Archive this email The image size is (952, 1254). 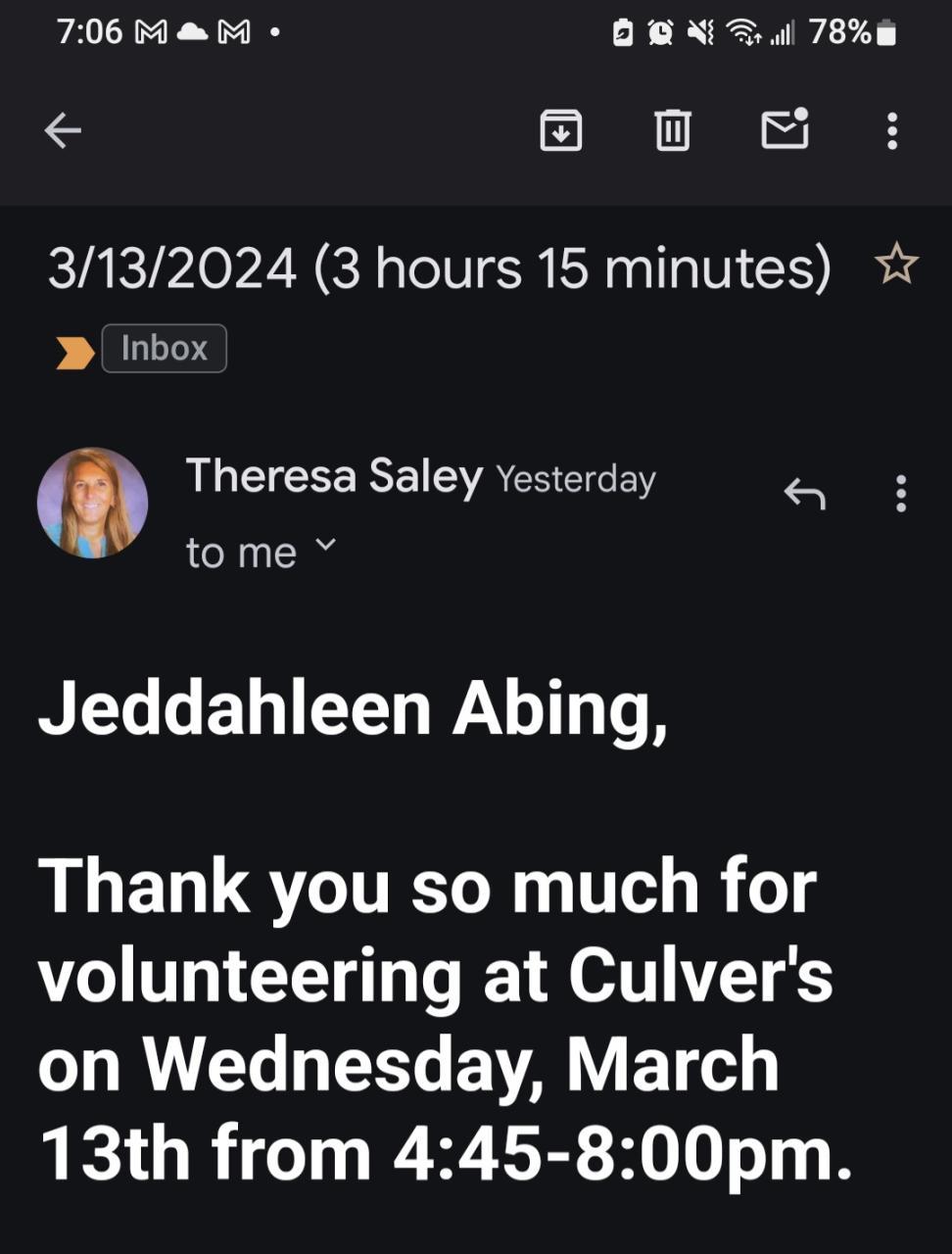[x=561, y=130]
